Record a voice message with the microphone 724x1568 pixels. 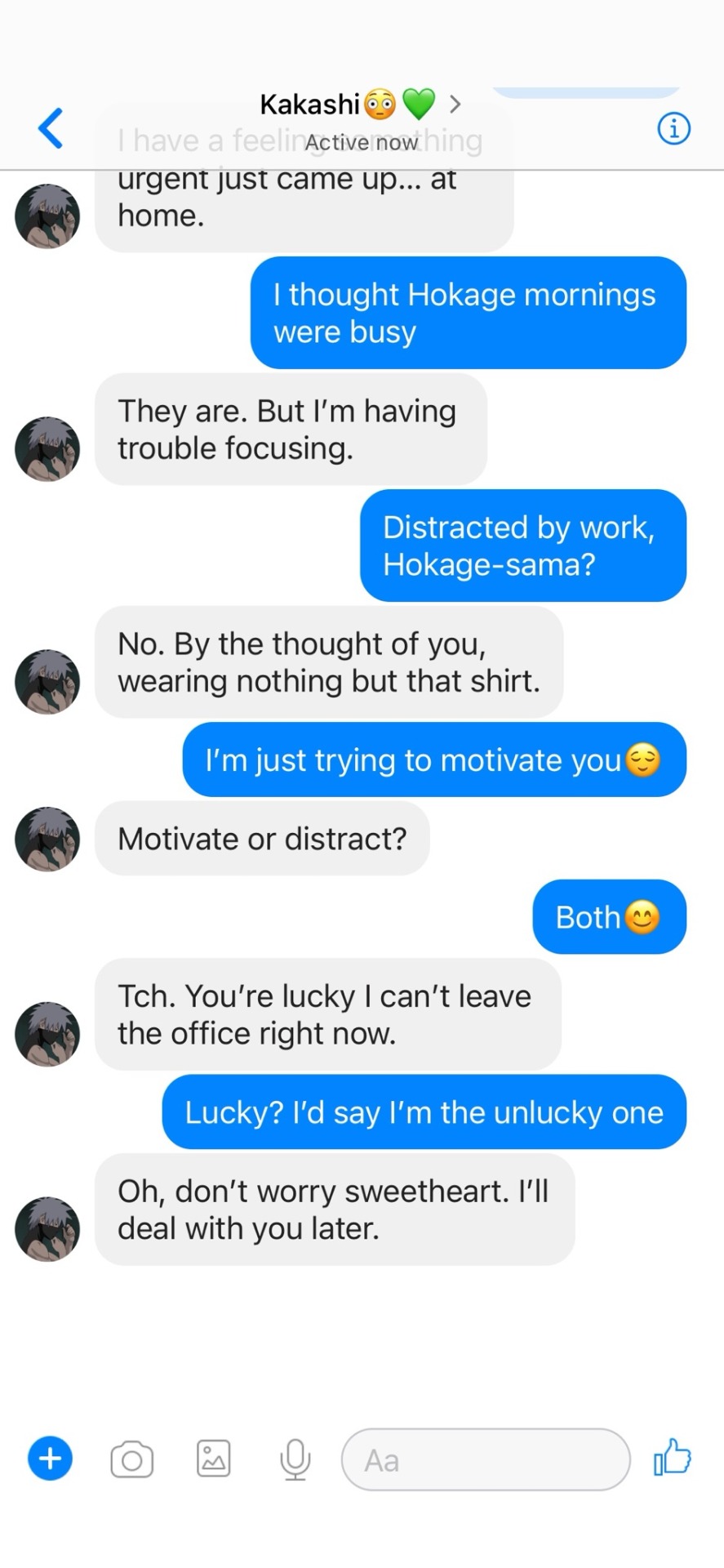tap(295, 1459)
